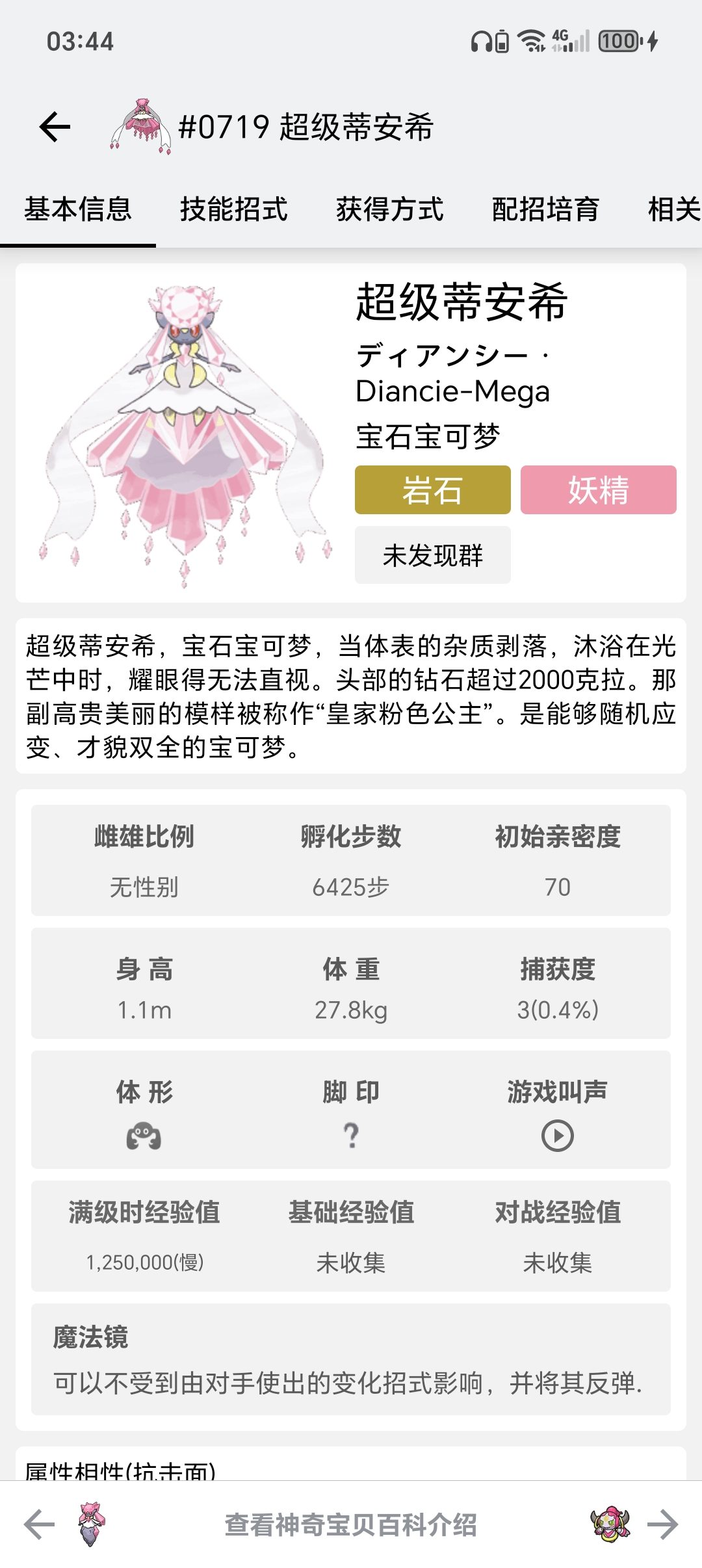Open the 相关 tab

click(673, 209)
